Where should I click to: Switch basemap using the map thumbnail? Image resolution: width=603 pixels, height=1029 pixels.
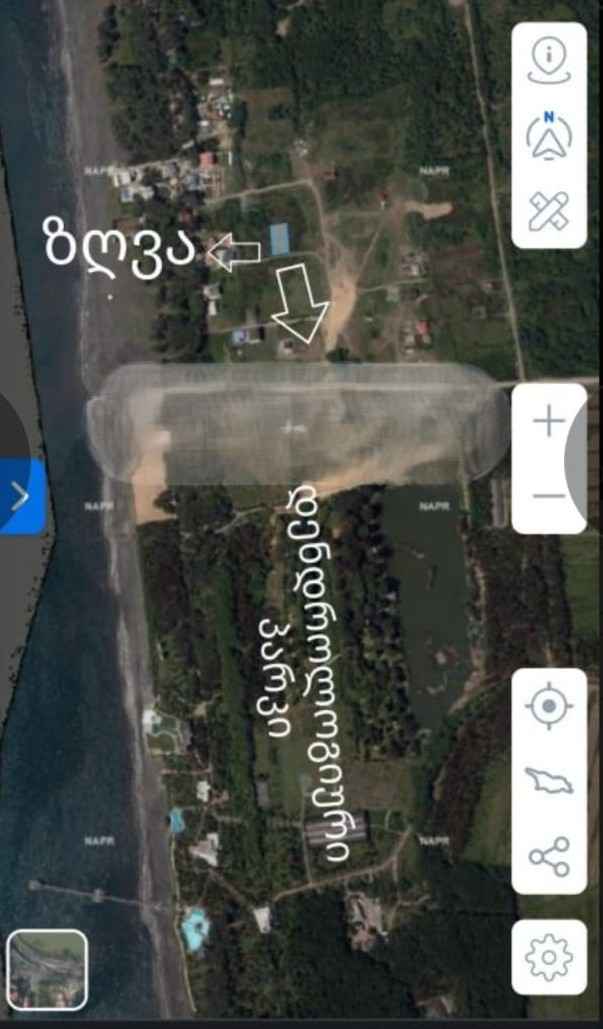tap(47, 969)
